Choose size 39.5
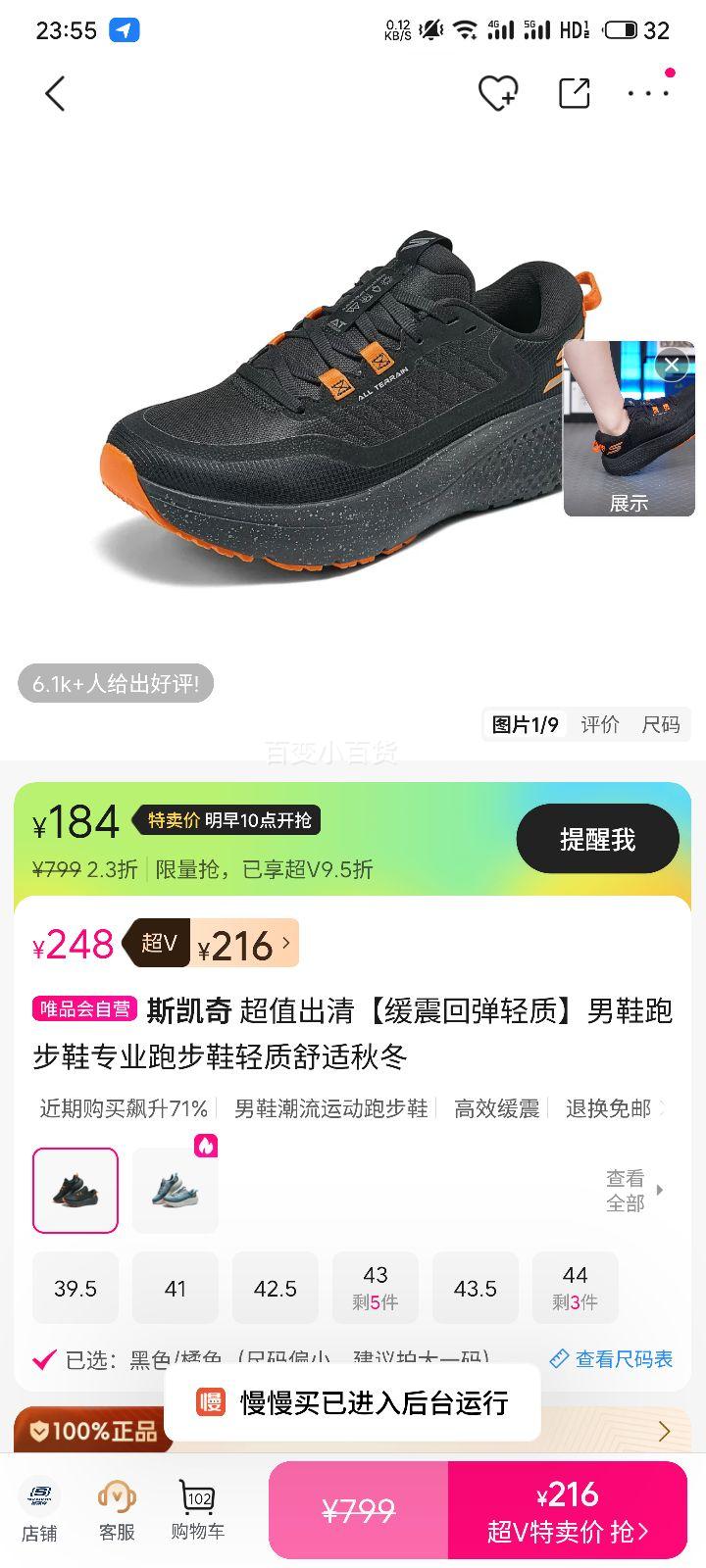This screenshot has width=706, height=1568. coord(76,1289)
